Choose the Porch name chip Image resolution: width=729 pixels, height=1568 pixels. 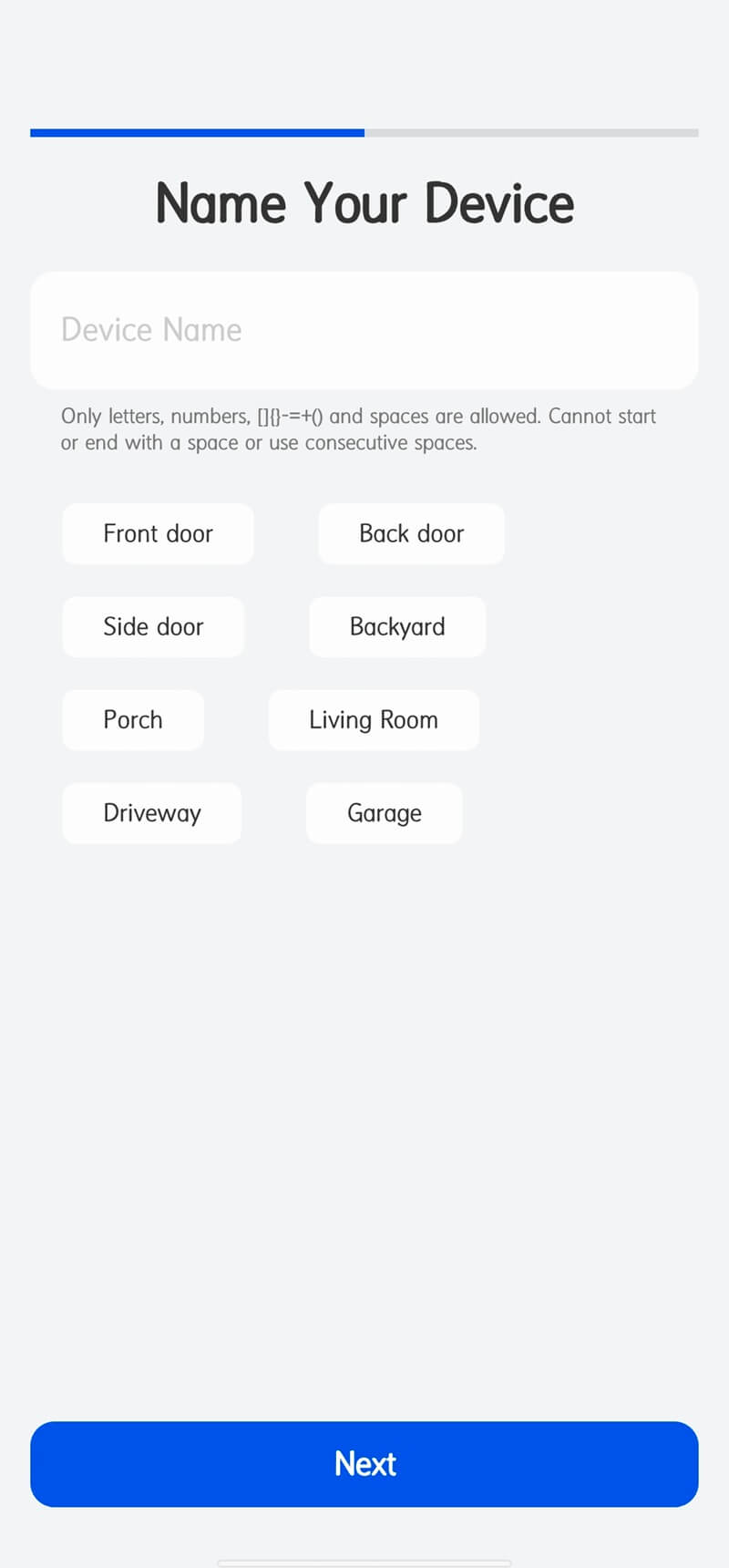point(133,720)
